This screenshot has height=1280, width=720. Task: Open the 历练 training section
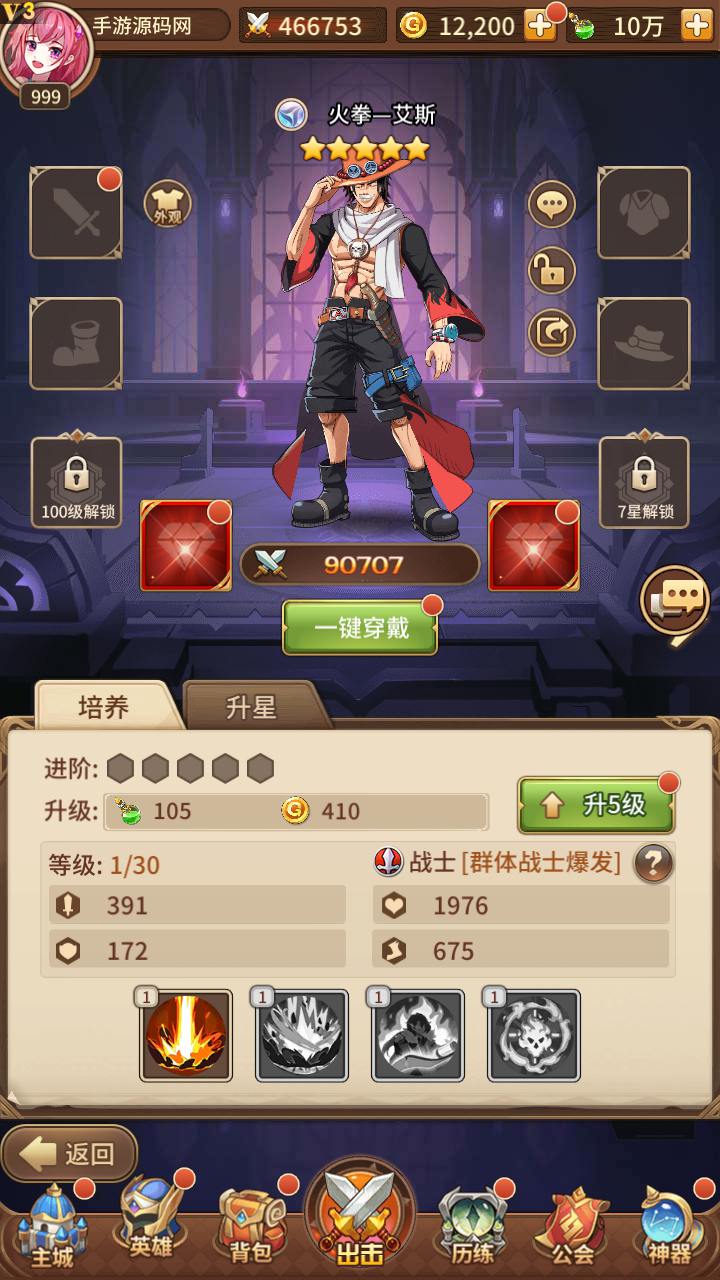(469, 1226)
